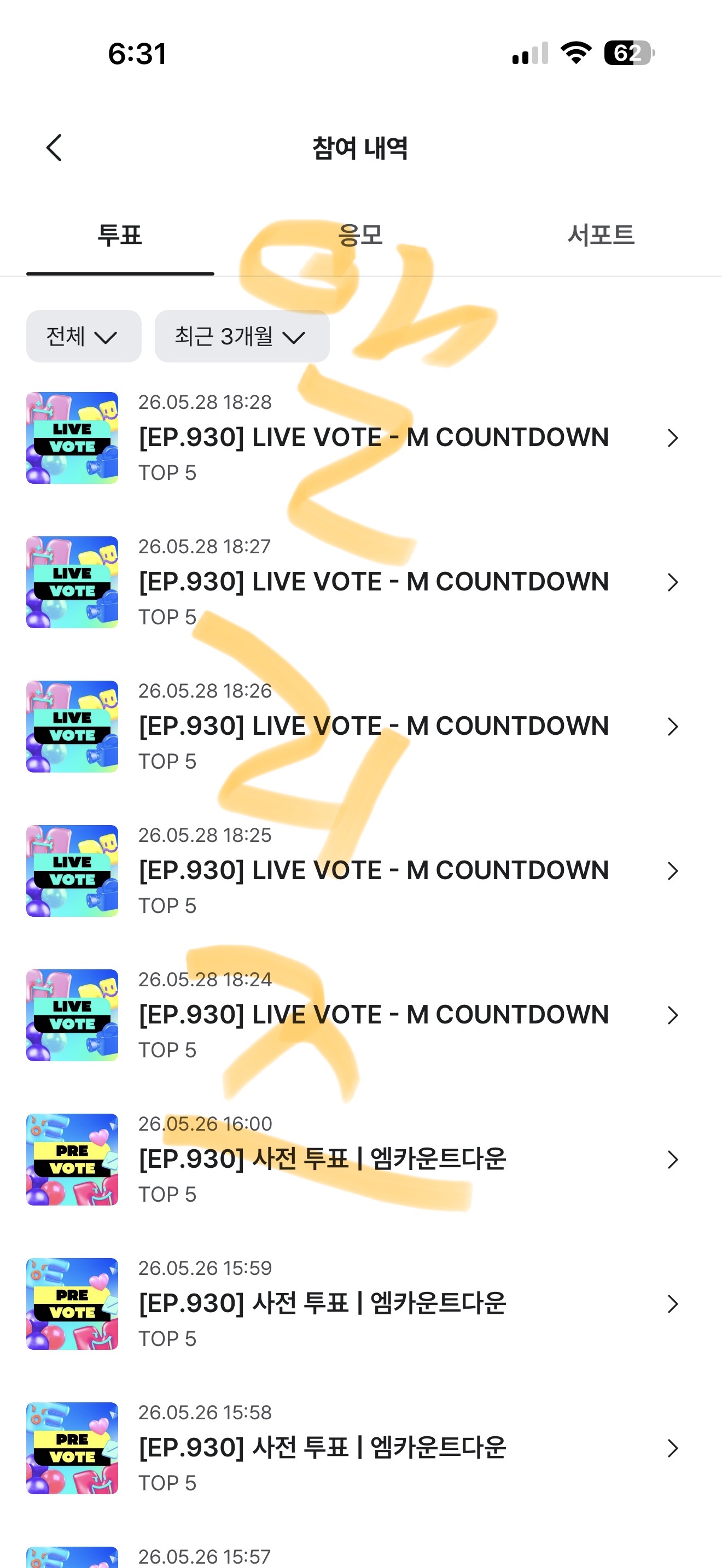The width and height of the screenshot is (722, 1568).
Task: Open the LIVE VOTE entry from 18:24
Action: point(361,1015)
